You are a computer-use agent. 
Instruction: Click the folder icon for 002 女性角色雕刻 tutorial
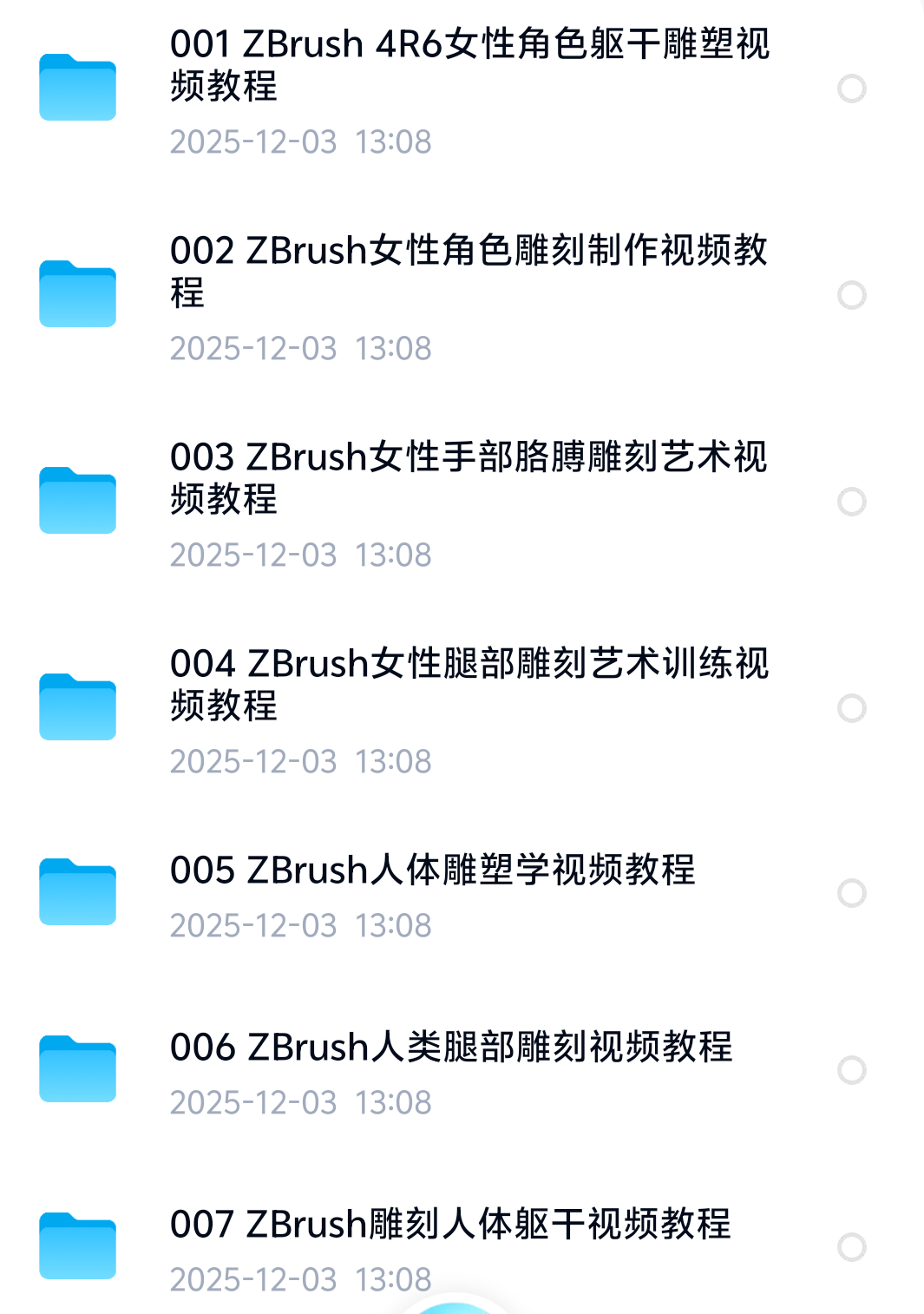77,293
